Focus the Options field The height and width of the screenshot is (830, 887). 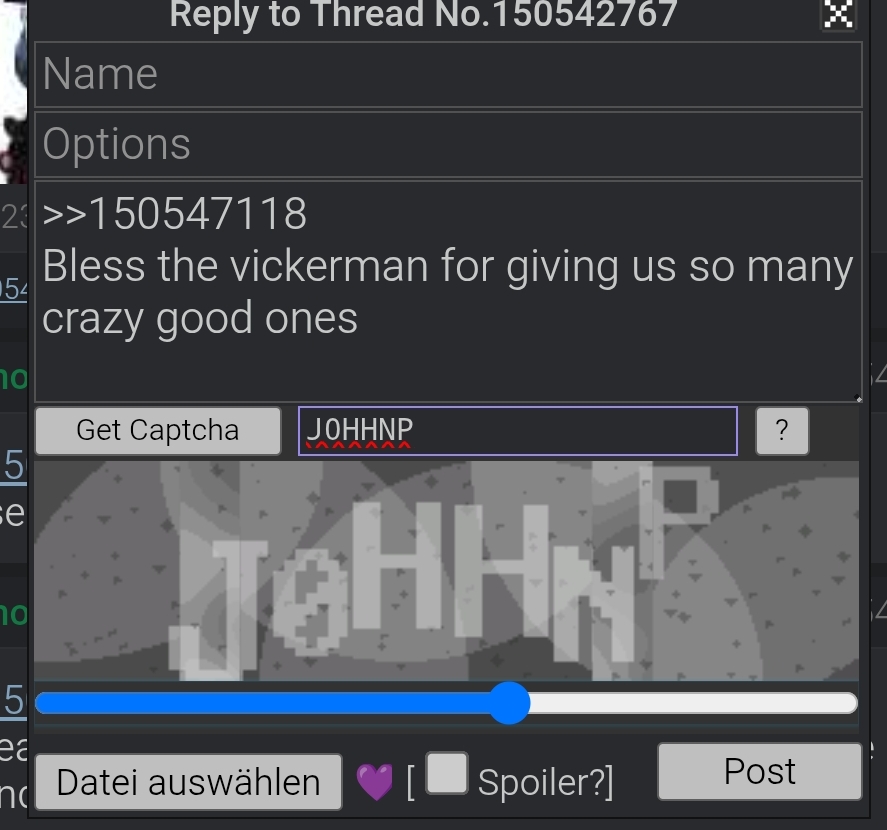click(448, 144)
